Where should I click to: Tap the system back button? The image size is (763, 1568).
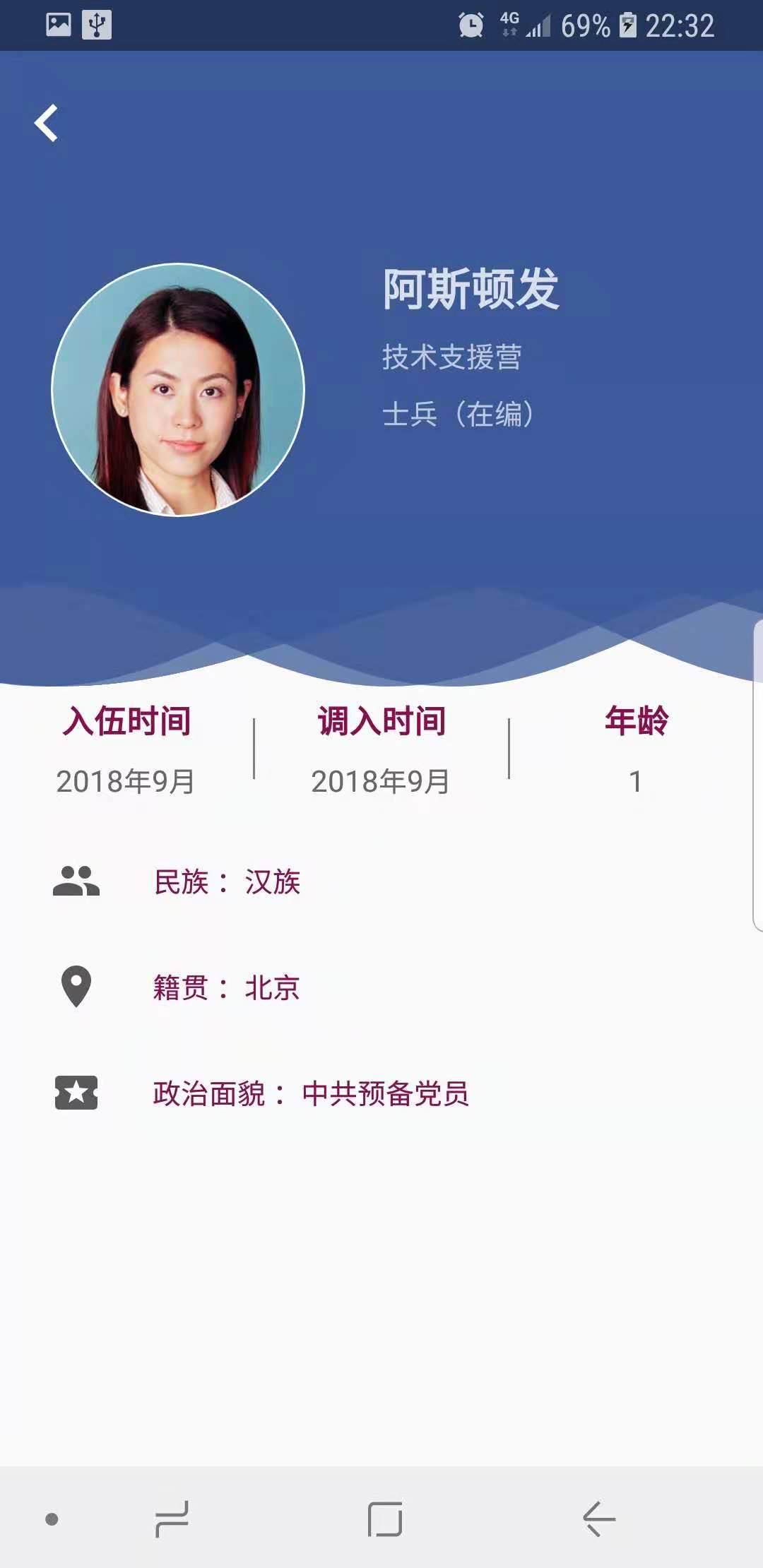click(x=599, y=1519)
